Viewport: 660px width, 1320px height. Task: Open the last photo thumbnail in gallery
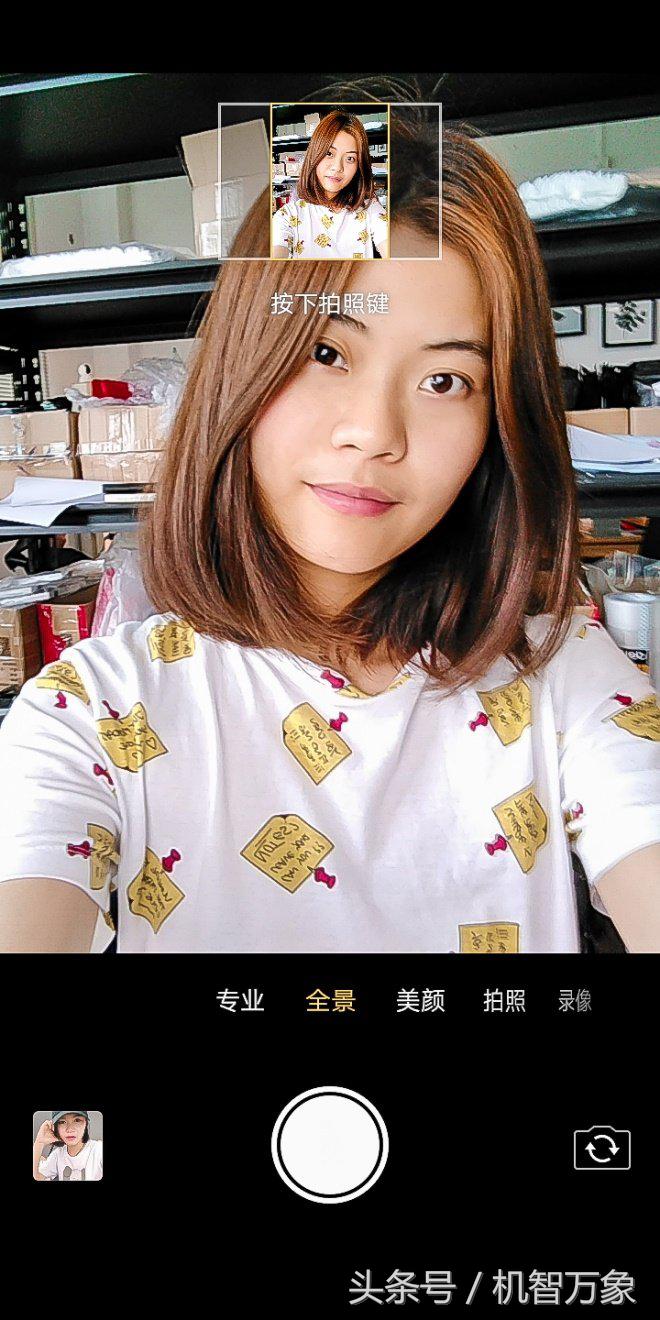coord(68,1146)
